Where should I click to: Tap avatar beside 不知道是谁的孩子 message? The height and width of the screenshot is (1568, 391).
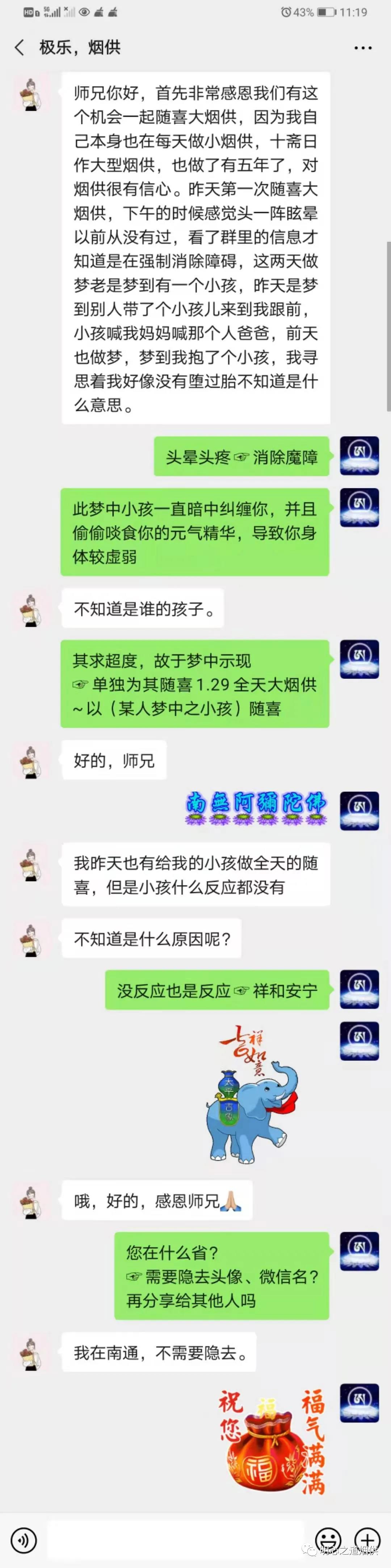[31, 609]
